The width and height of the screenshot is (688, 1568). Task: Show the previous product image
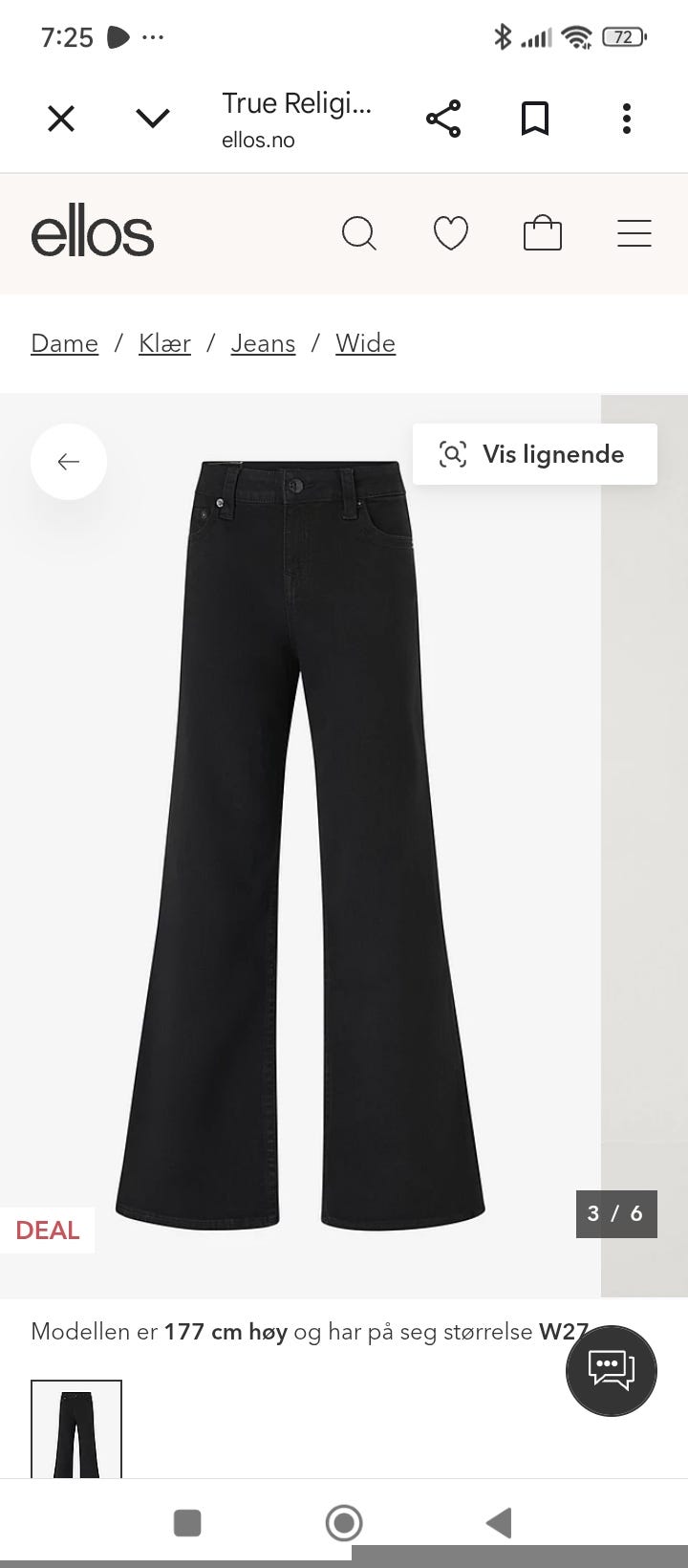coord(69,462)
